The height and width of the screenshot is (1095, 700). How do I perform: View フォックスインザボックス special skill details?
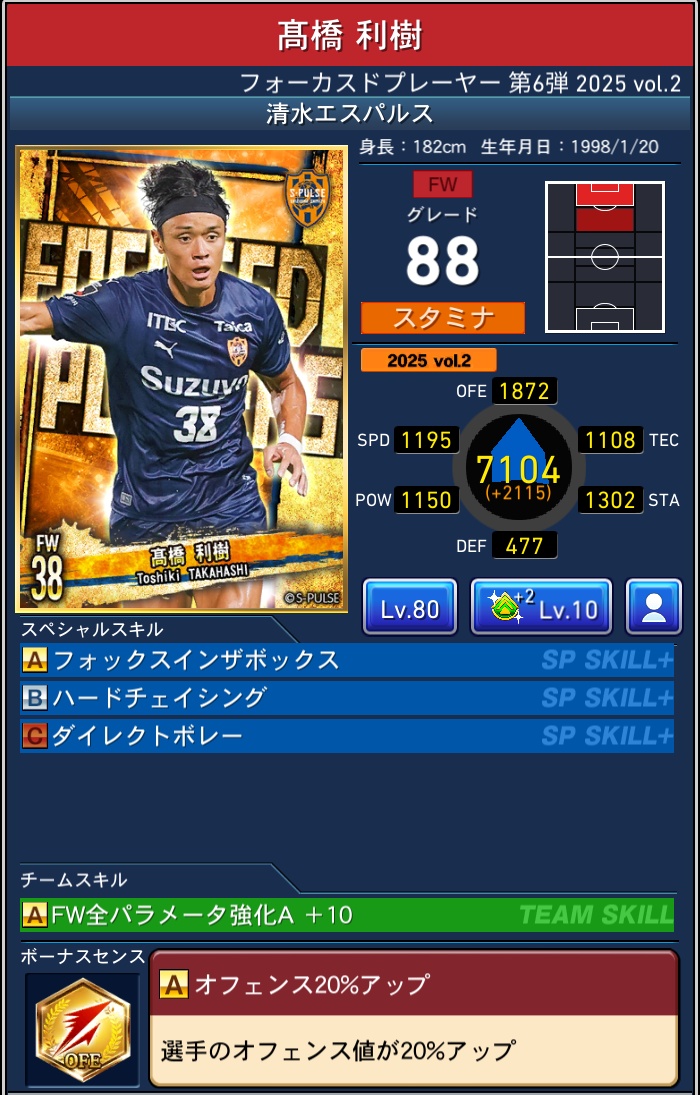tap(346, 660)
